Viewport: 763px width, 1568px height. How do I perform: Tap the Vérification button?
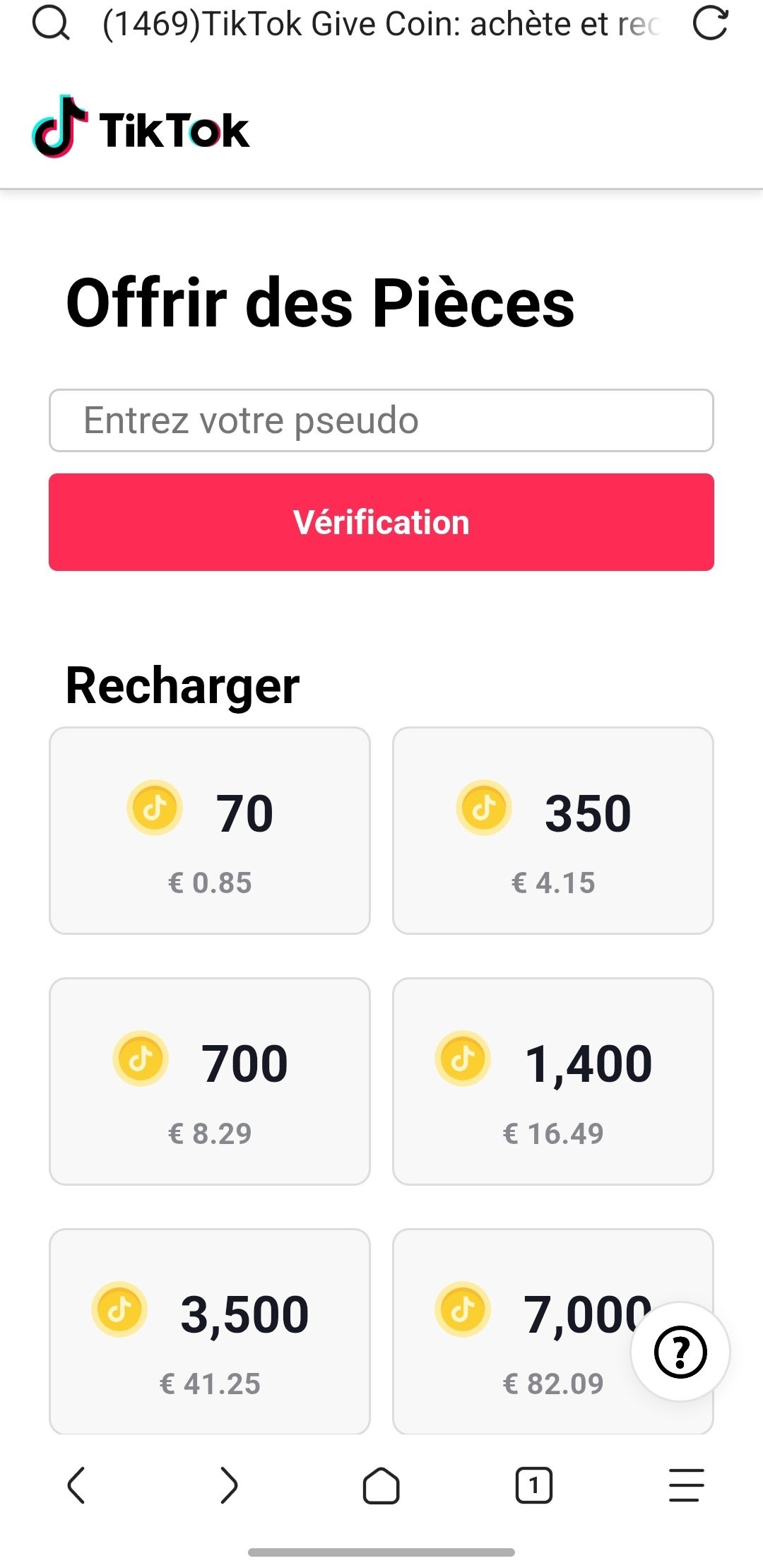pyautogui.click(x=381, y=522)
